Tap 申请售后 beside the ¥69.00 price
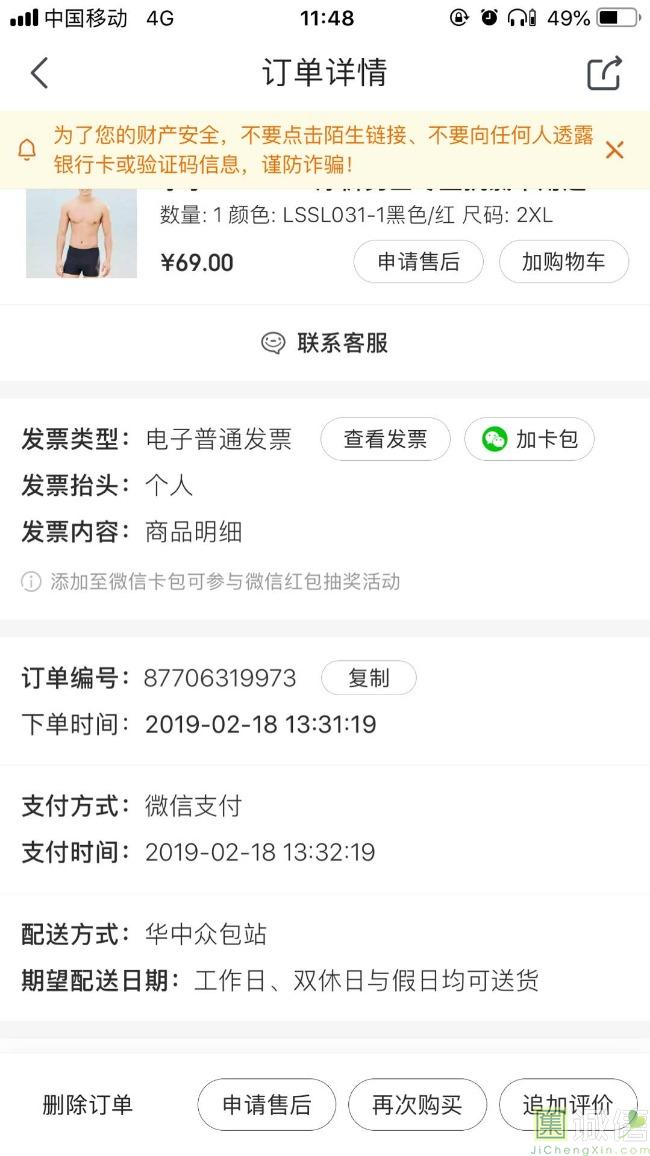 click(418, 263)
